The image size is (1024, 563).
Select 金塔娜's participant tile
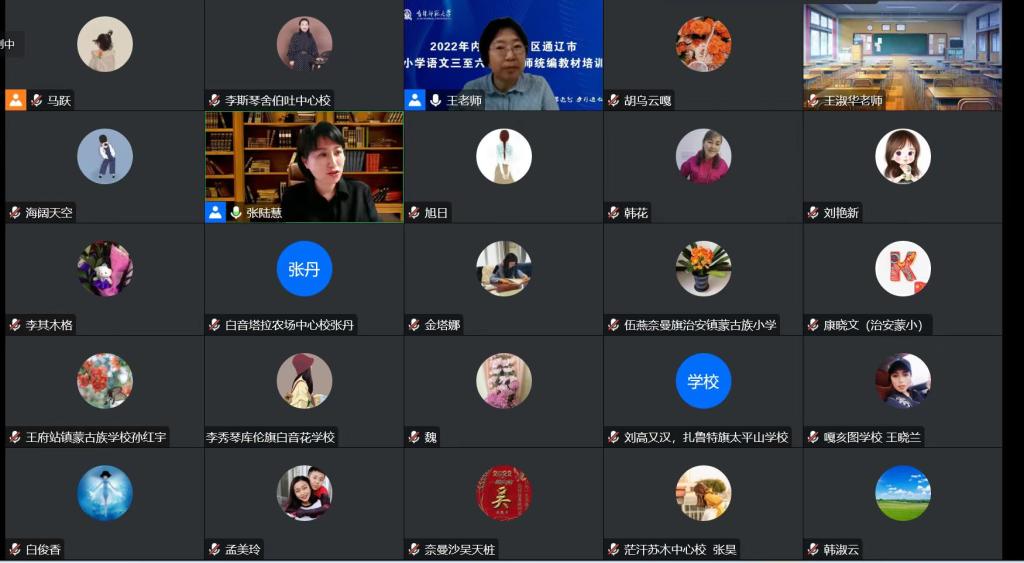click(x=503, y=278)
